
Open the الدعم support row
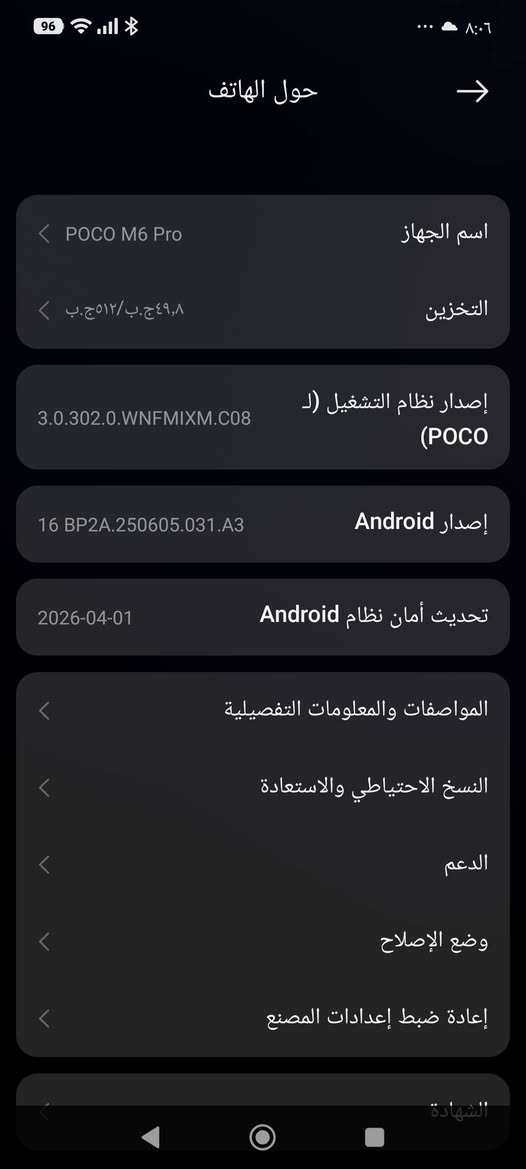[x=262, y=864]
